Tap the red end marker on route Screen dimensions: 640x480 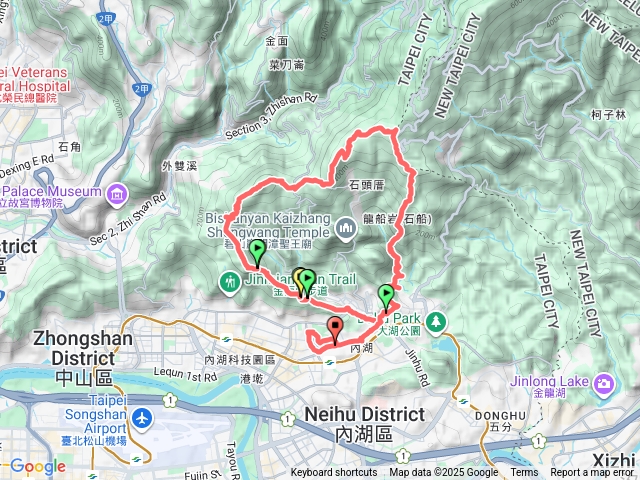click(335, 326)
